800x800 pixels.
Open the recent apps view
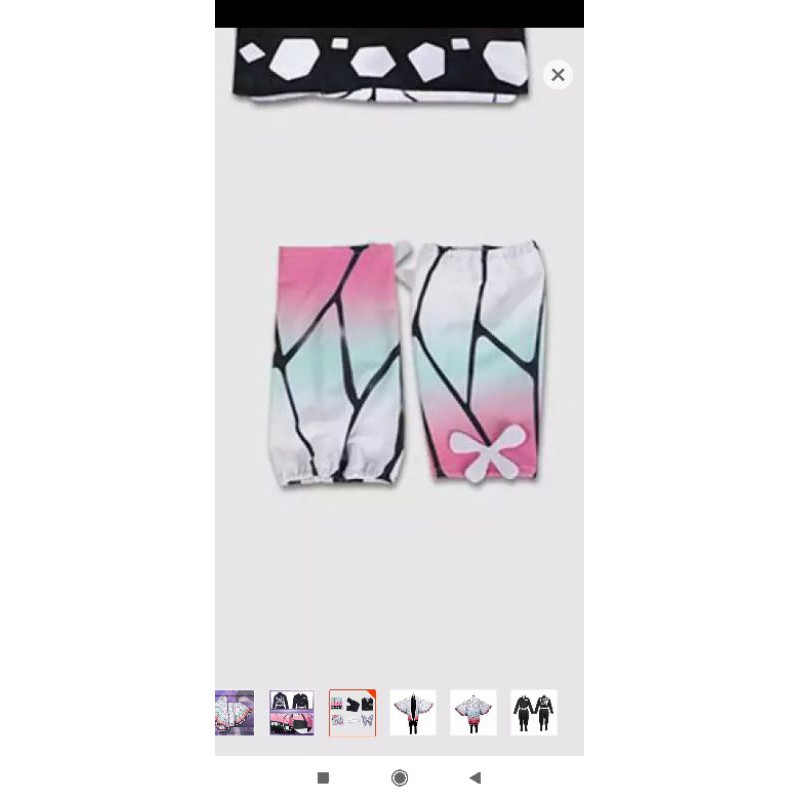click(x=323, y=777)
